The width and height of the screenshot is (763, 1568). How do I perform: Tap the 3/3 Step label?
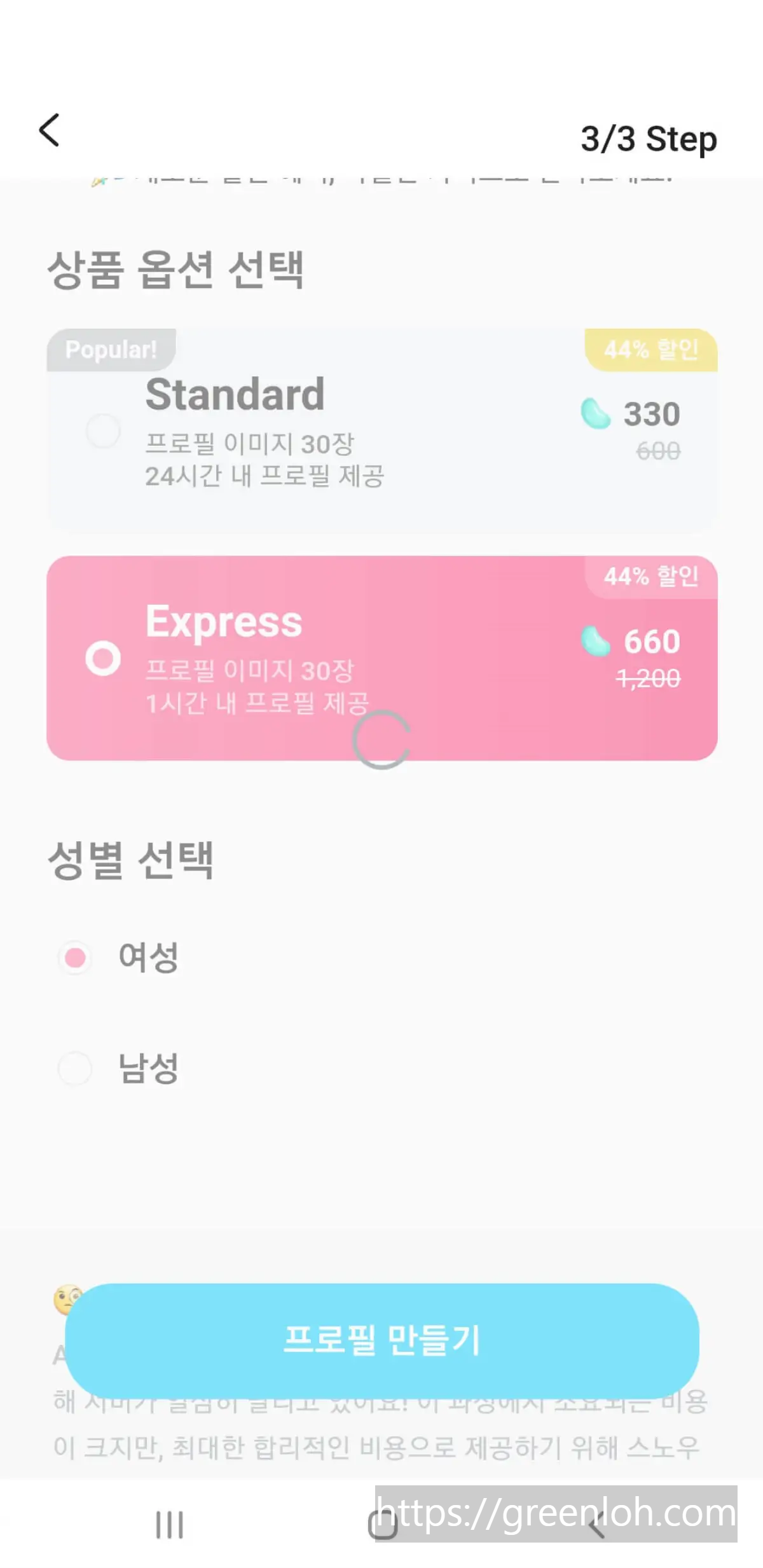(649, 139)
